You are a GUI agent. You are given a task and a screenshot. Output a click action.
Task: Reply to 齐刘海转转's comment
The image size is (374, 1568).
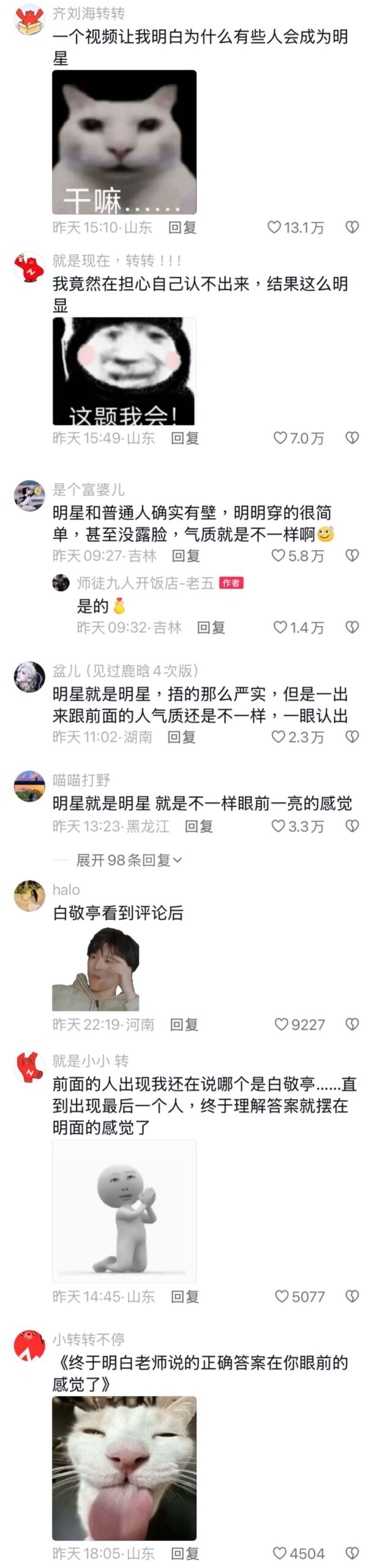pyautogui.click(x=182, y=228)
